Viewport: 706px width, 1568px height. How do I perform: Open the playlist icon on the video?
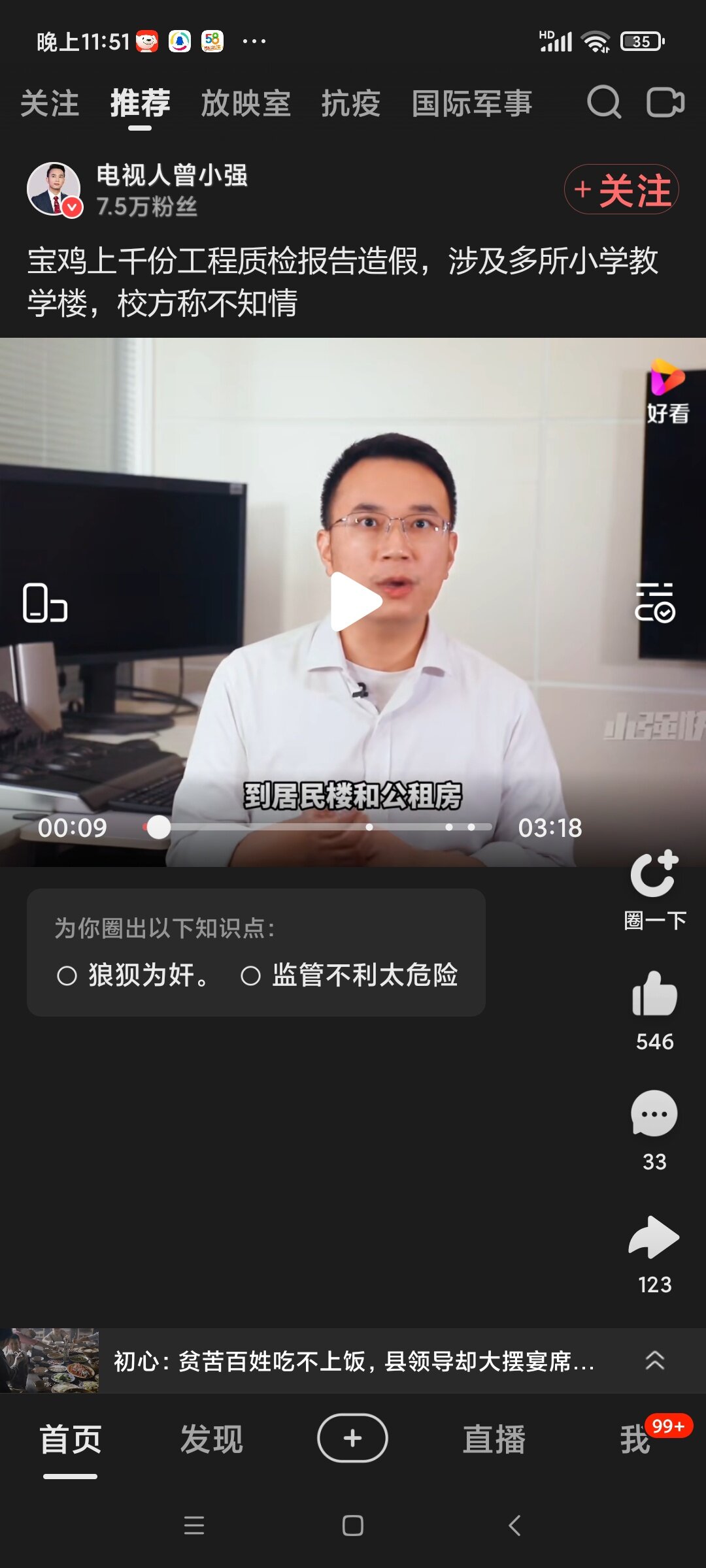(654, 602)
